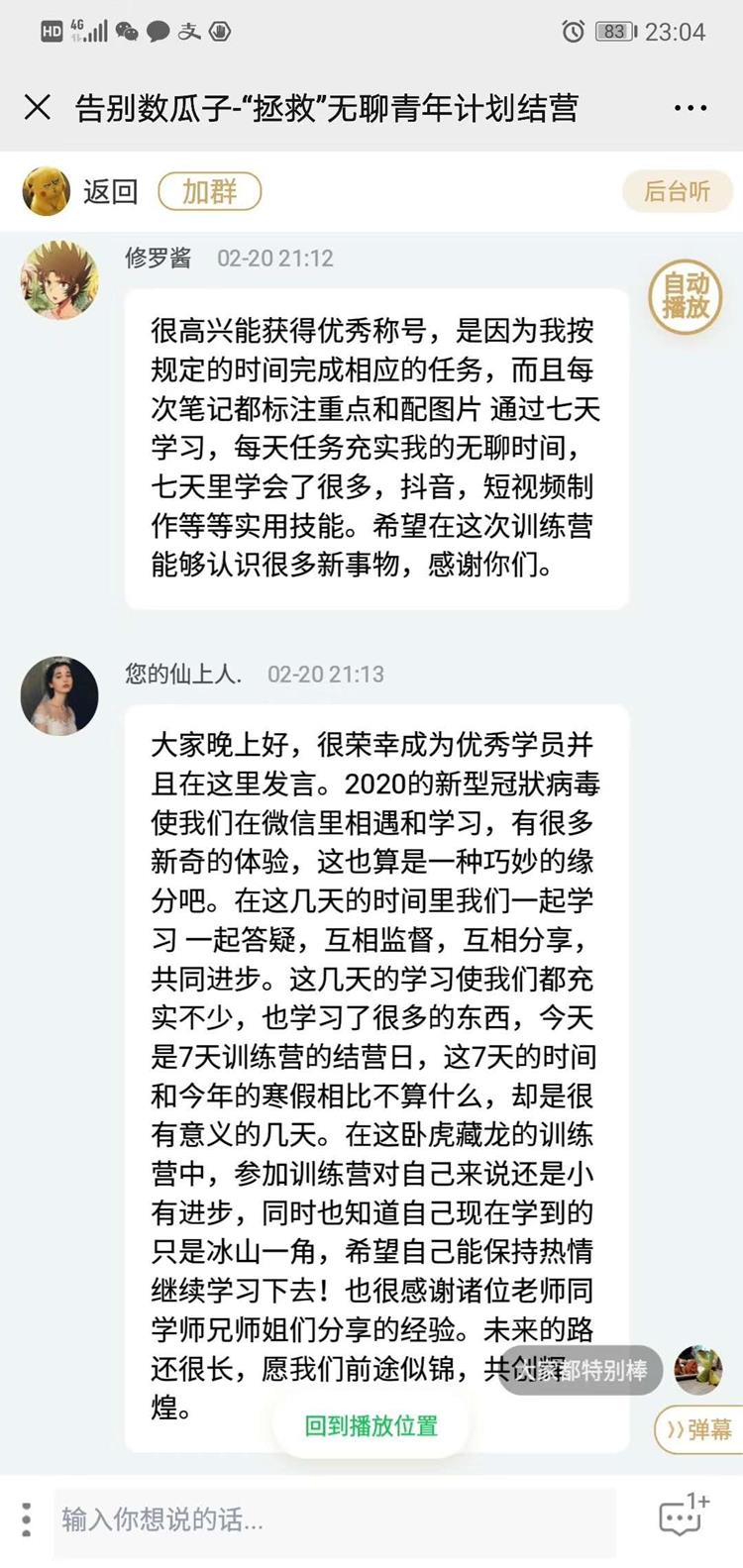Focus the 输入你想说的话 text field
The height and width of the screenshot is (1568, 743).
tap(334, 1518)
